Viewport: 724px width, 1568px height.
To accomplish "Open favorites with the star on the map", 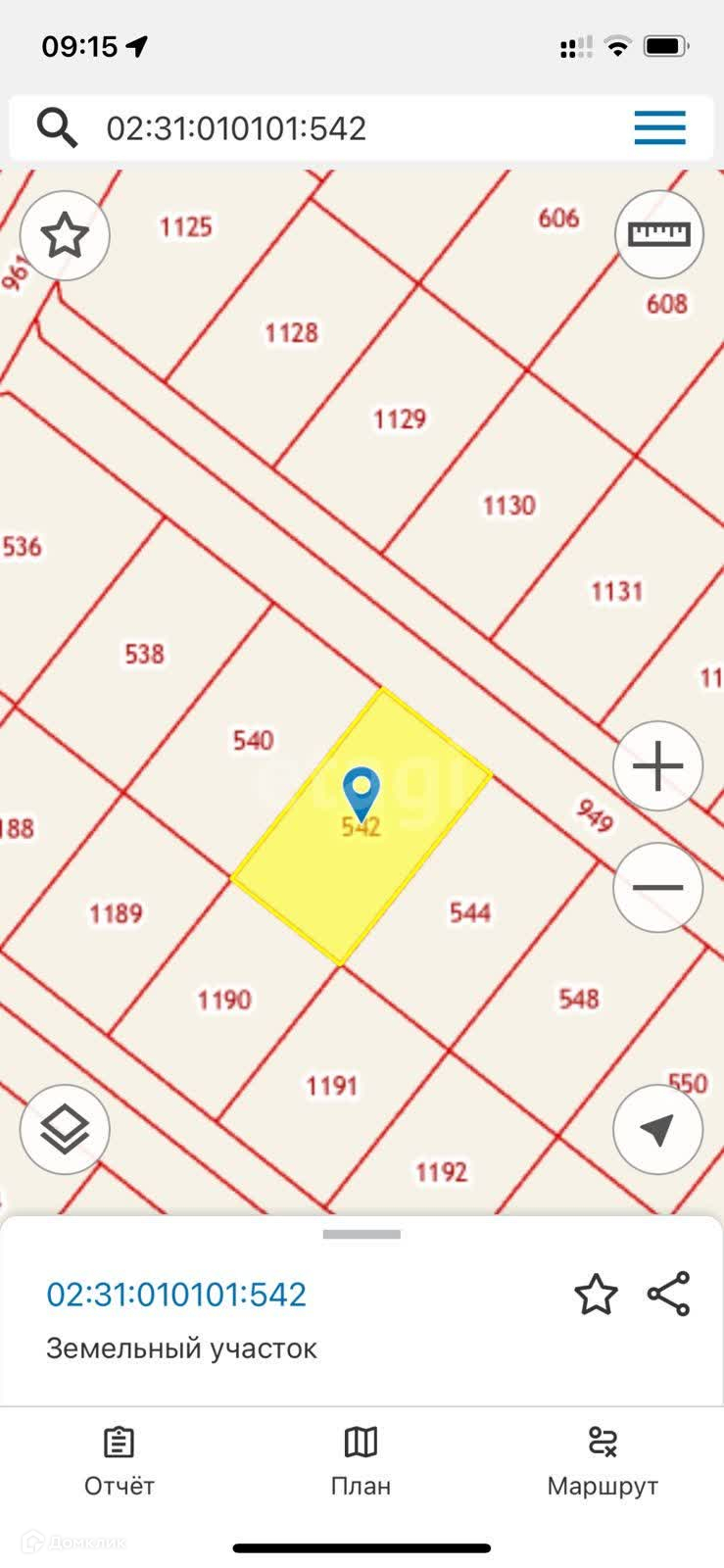I will point(65,236).
